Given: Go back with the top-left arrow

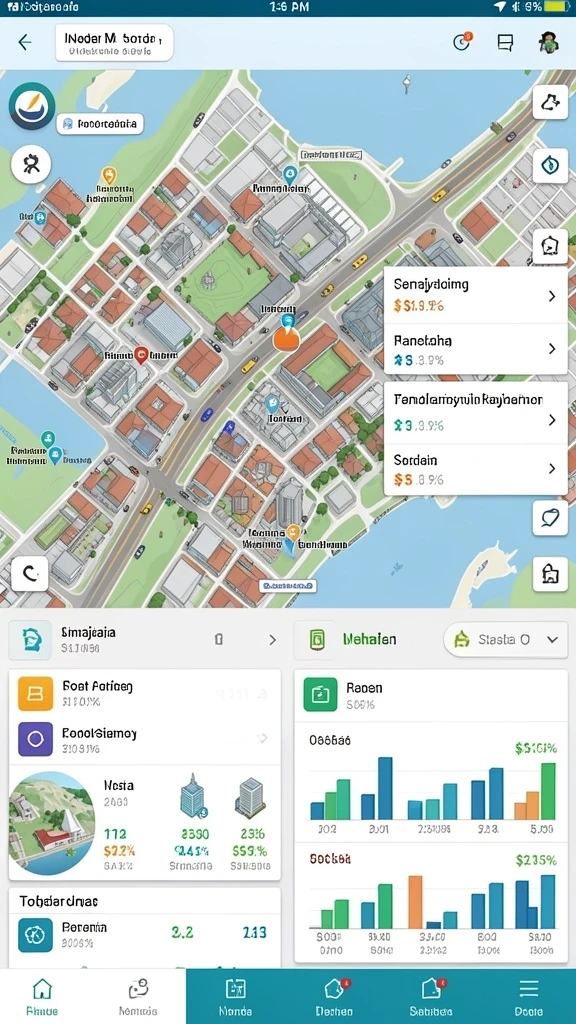Looking at the screenshot, I should click(x=25, y=43).
